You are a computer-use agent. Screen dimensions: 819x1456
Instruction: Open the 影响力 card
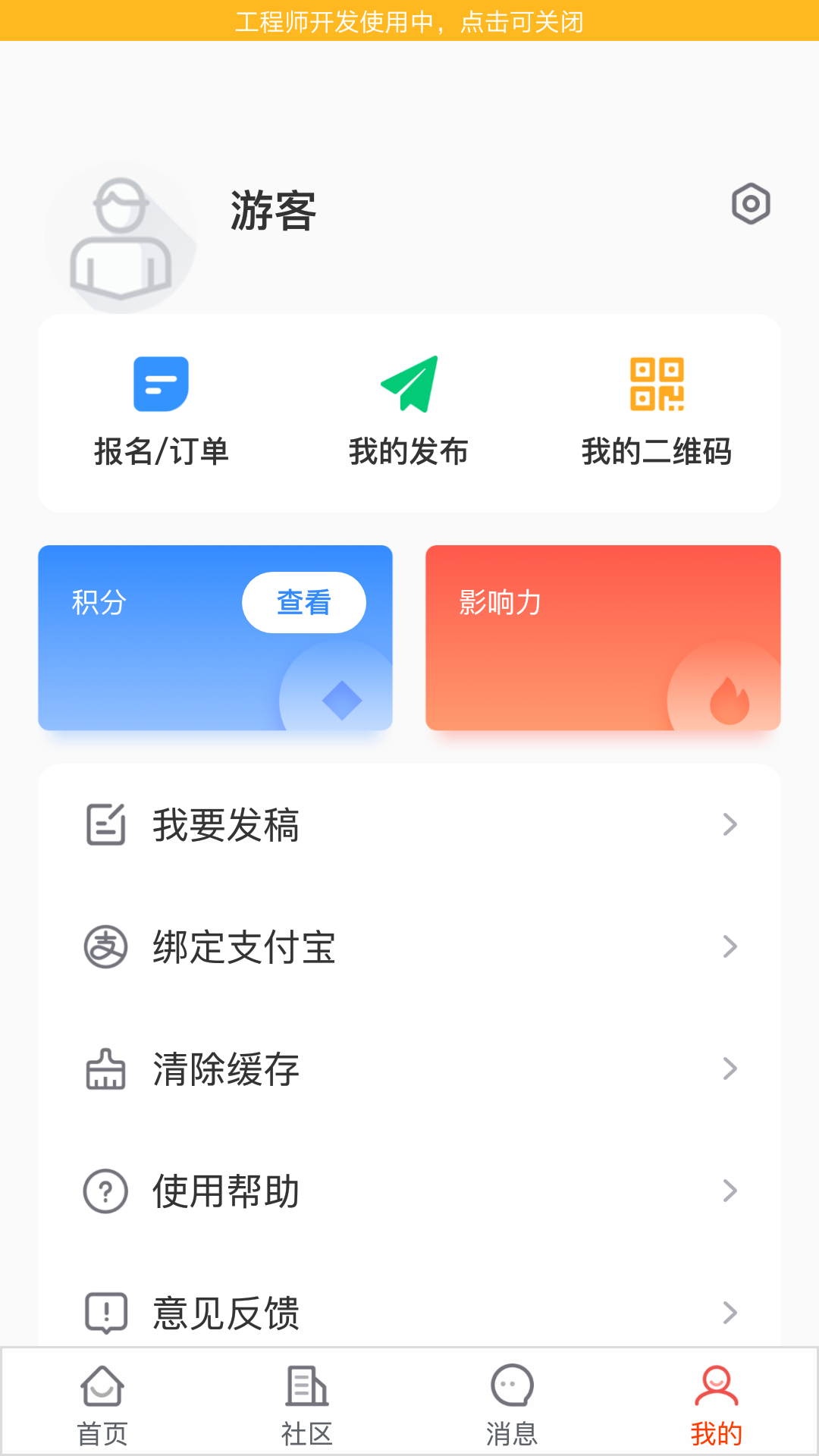(603, 638)
